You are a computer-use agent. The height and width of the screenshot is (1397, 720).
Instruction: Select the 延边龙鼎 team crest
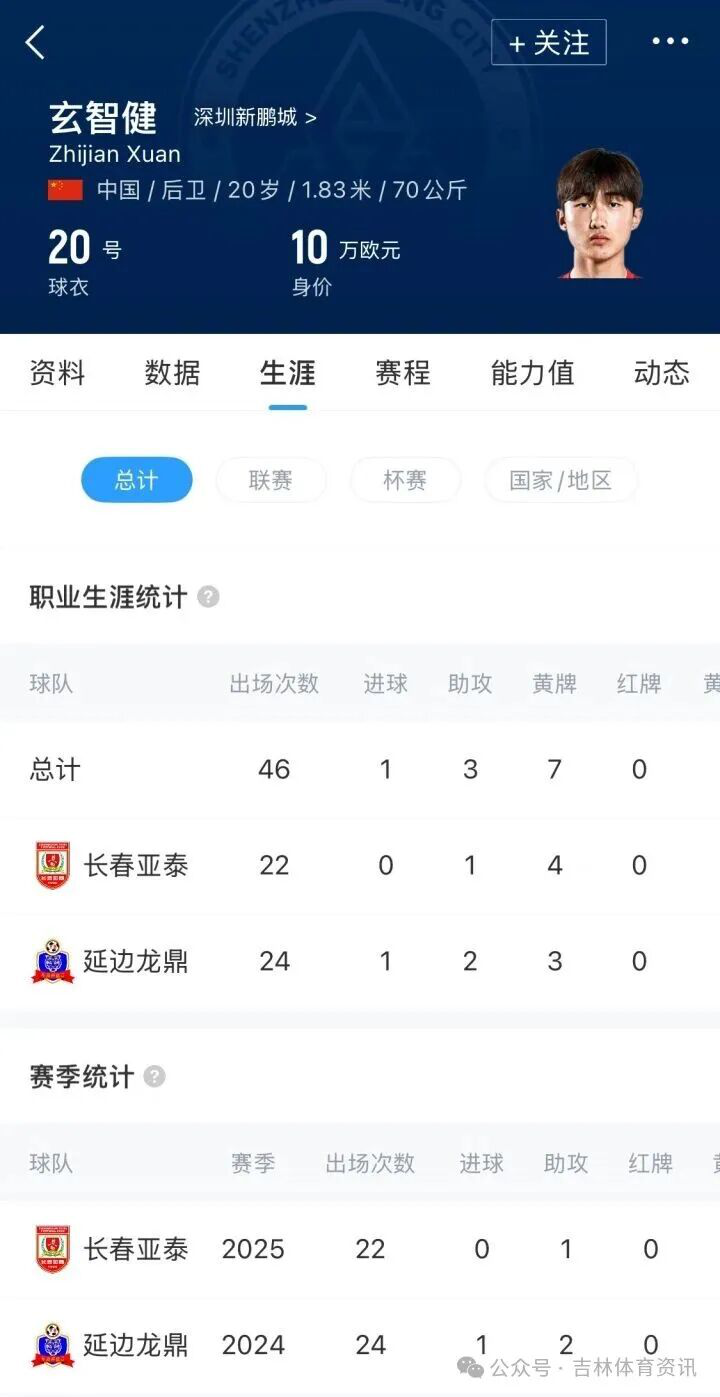(x=51, y=959)
